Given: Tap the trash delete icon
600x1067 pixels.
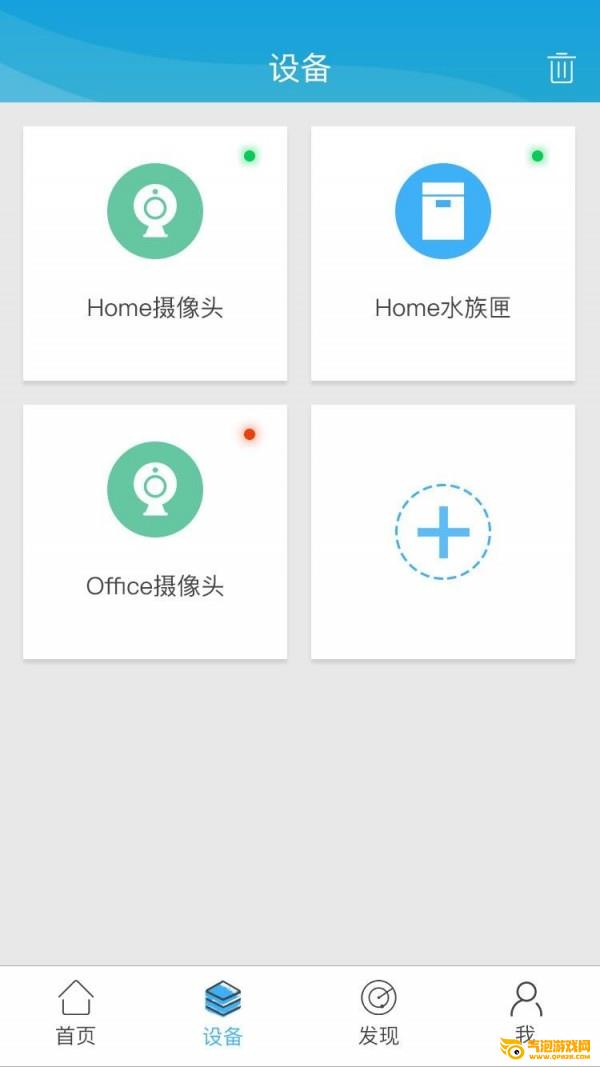Looking at the screenshot, I should (561, 68).
